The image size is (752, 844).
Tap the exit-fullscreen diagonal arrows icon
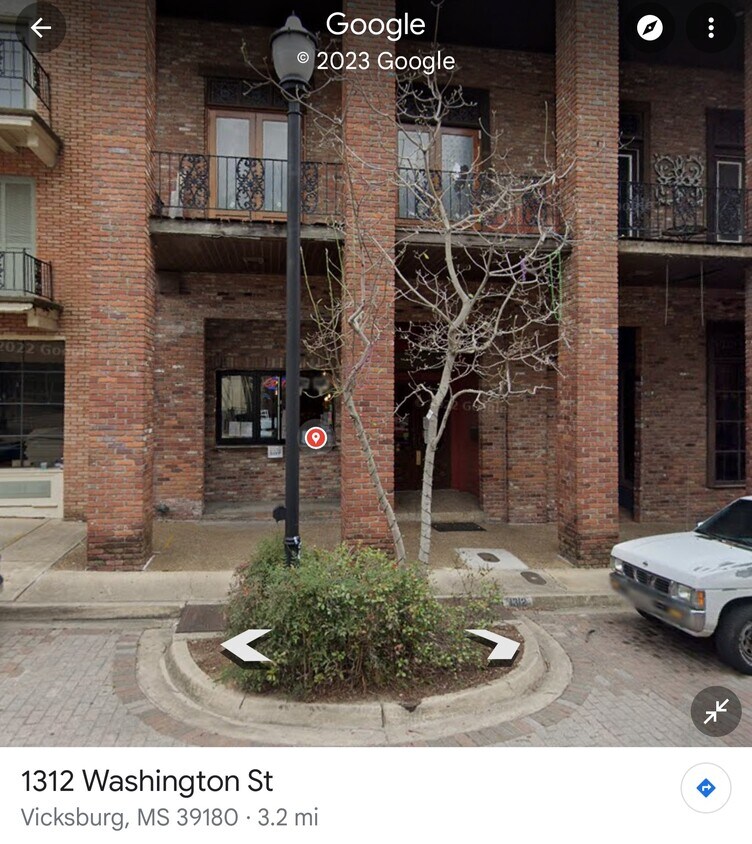coord(717,711)
